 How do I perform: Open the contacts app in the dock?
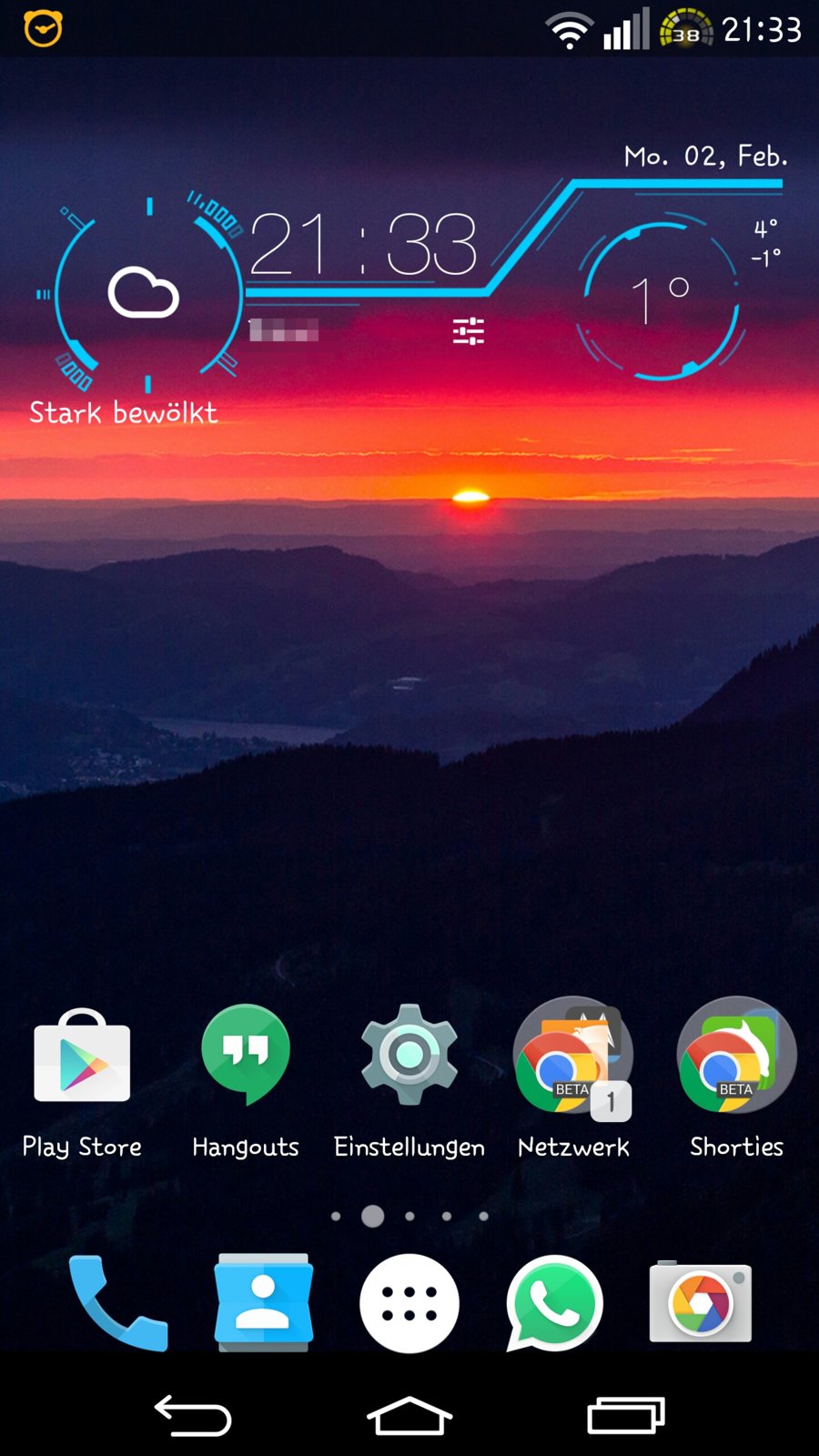point(264,1301)
